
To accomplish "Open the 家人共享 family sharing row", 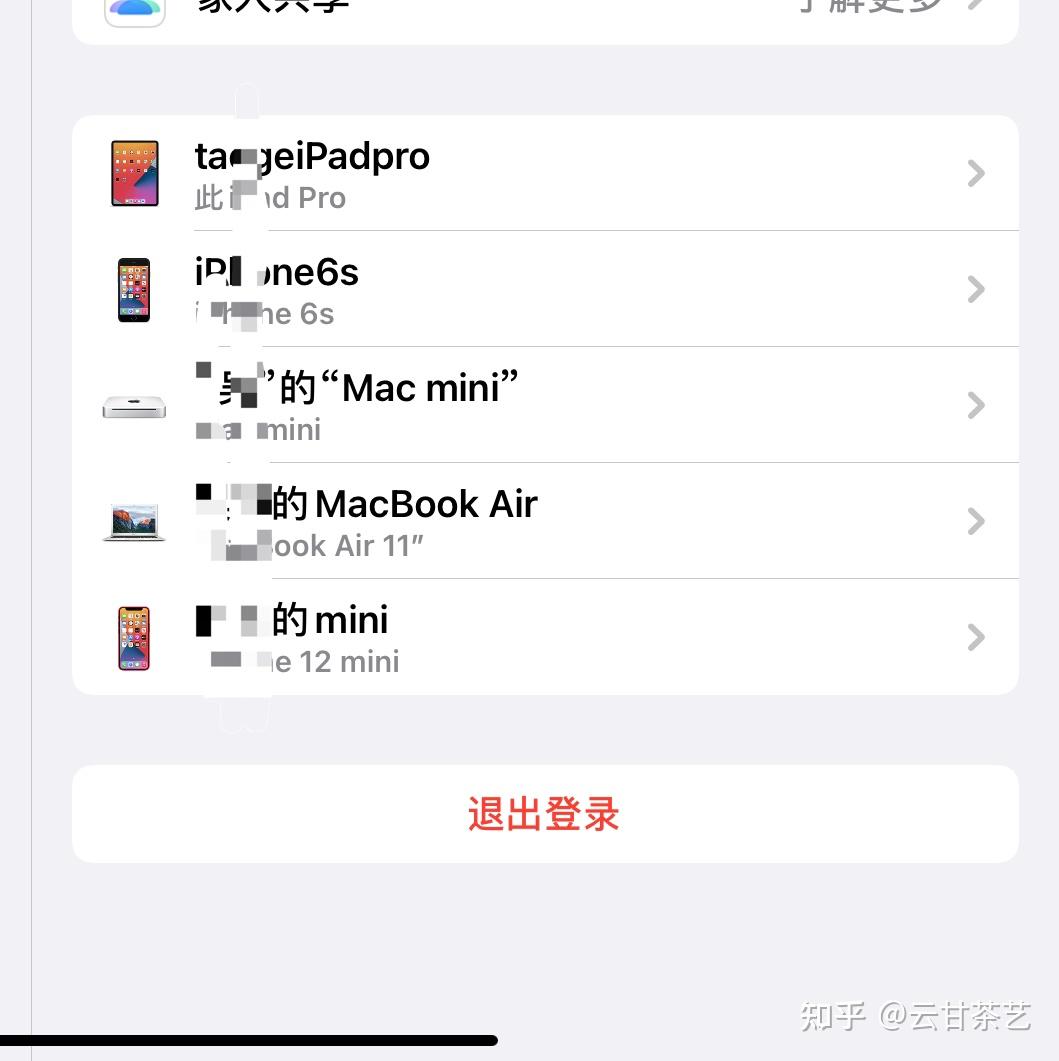I will click(x=545, y=12).
